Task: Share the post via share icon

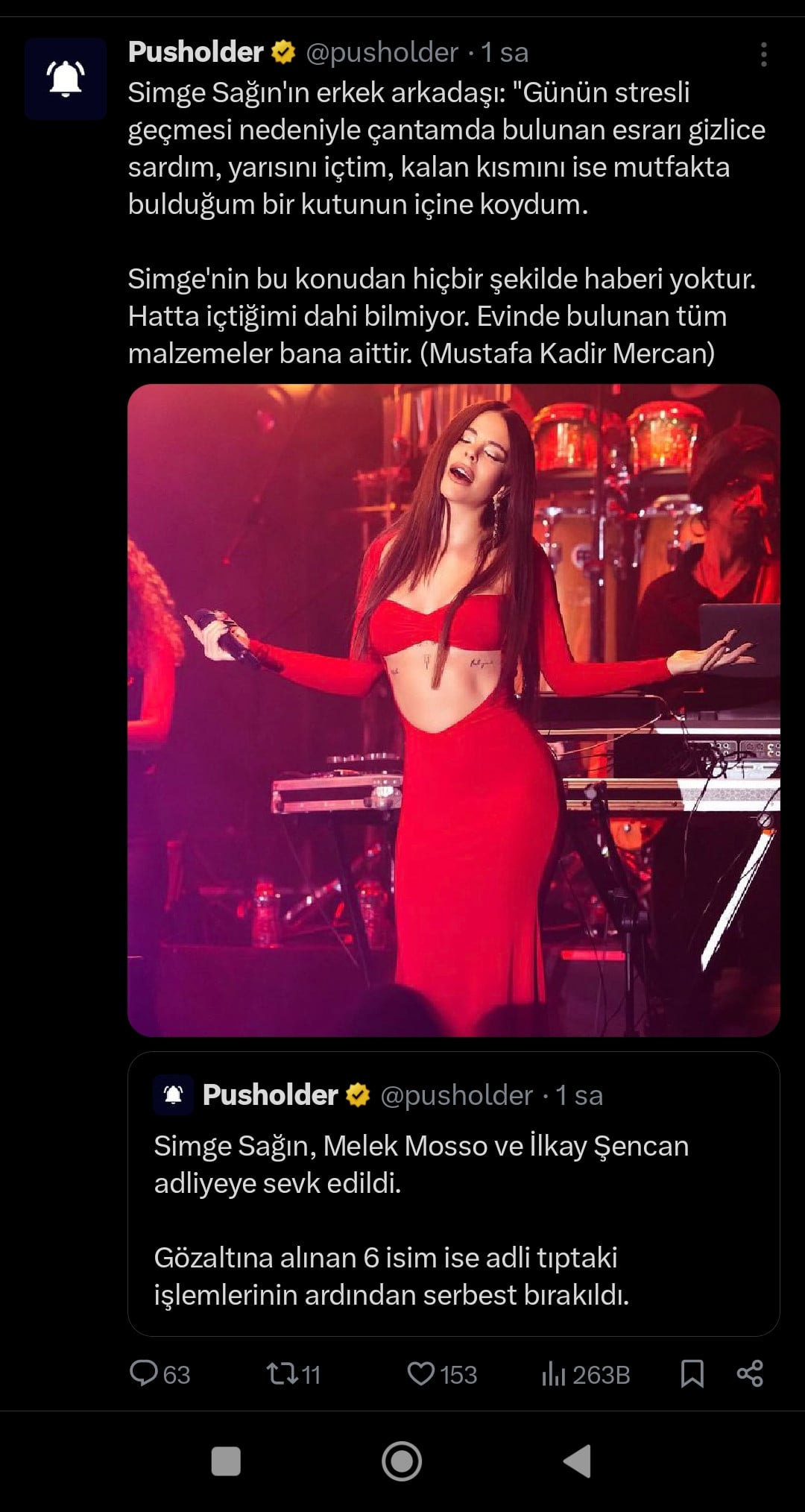Action: click(x=750, y=1373)
